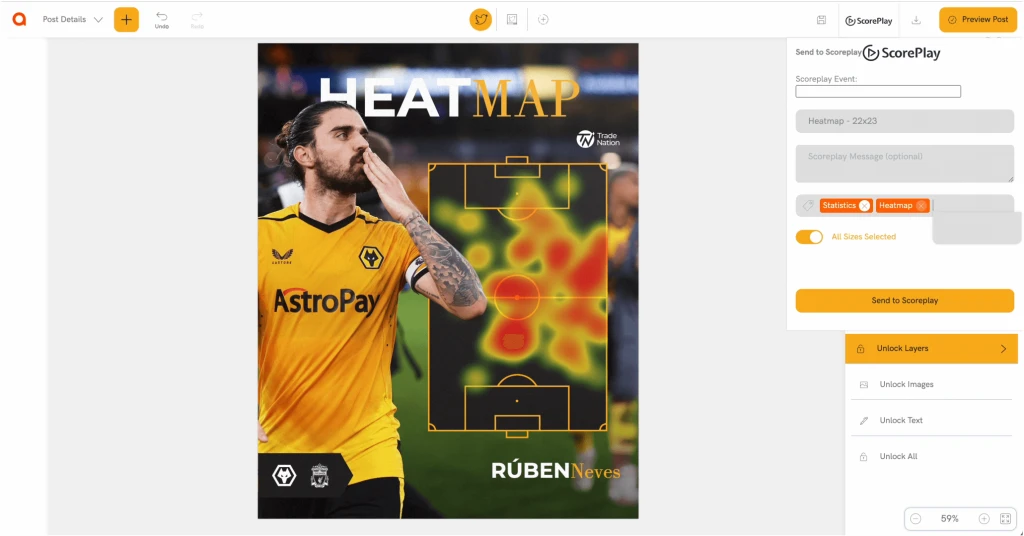Zoom out with the minus button
Screen dimensions: 1024x536
[x=916, y=519]
